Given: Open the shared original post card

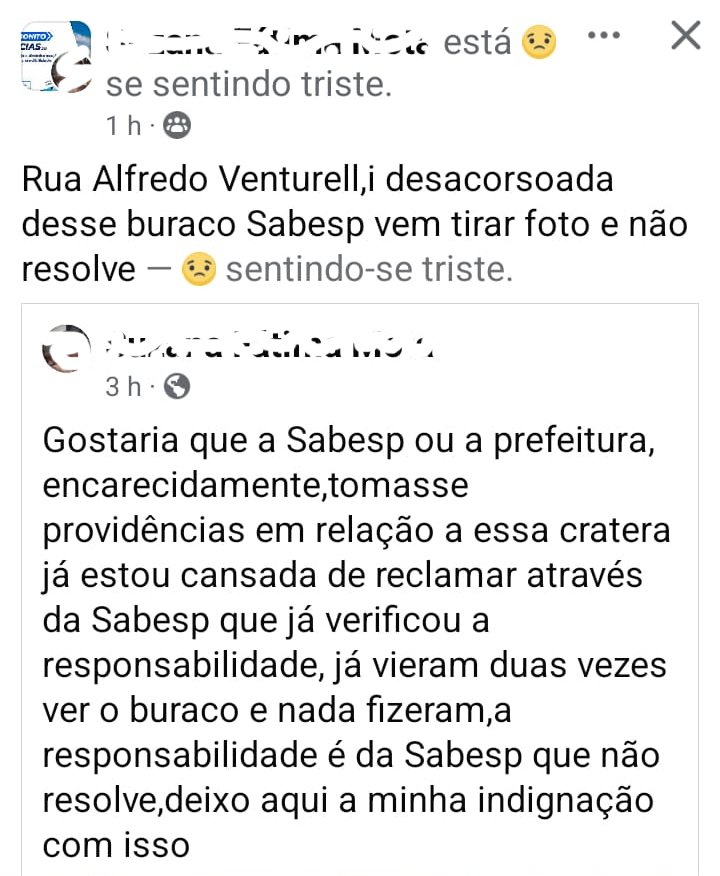Looking at the screenshot, I should pos(360,620).
